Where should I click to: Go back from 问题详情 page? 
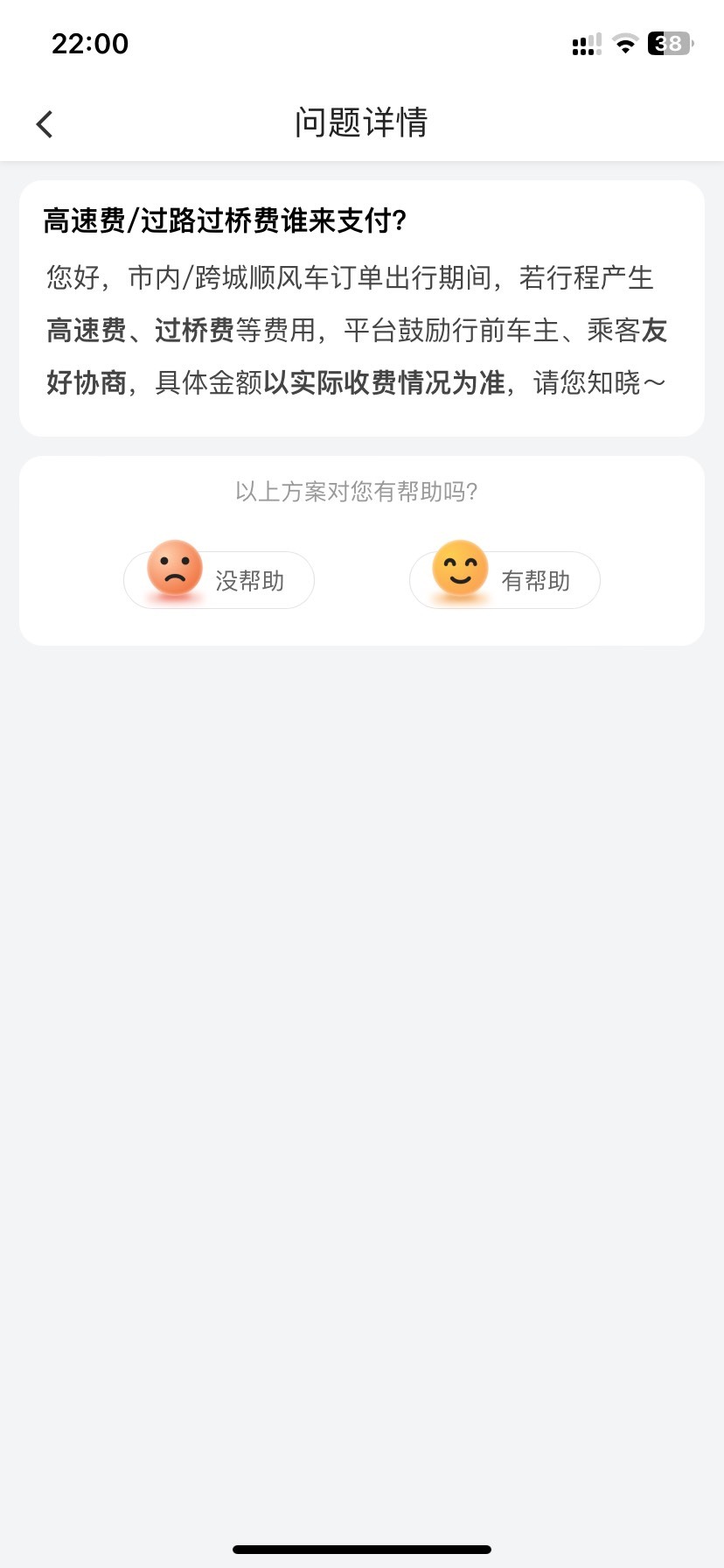click(45, 123)
